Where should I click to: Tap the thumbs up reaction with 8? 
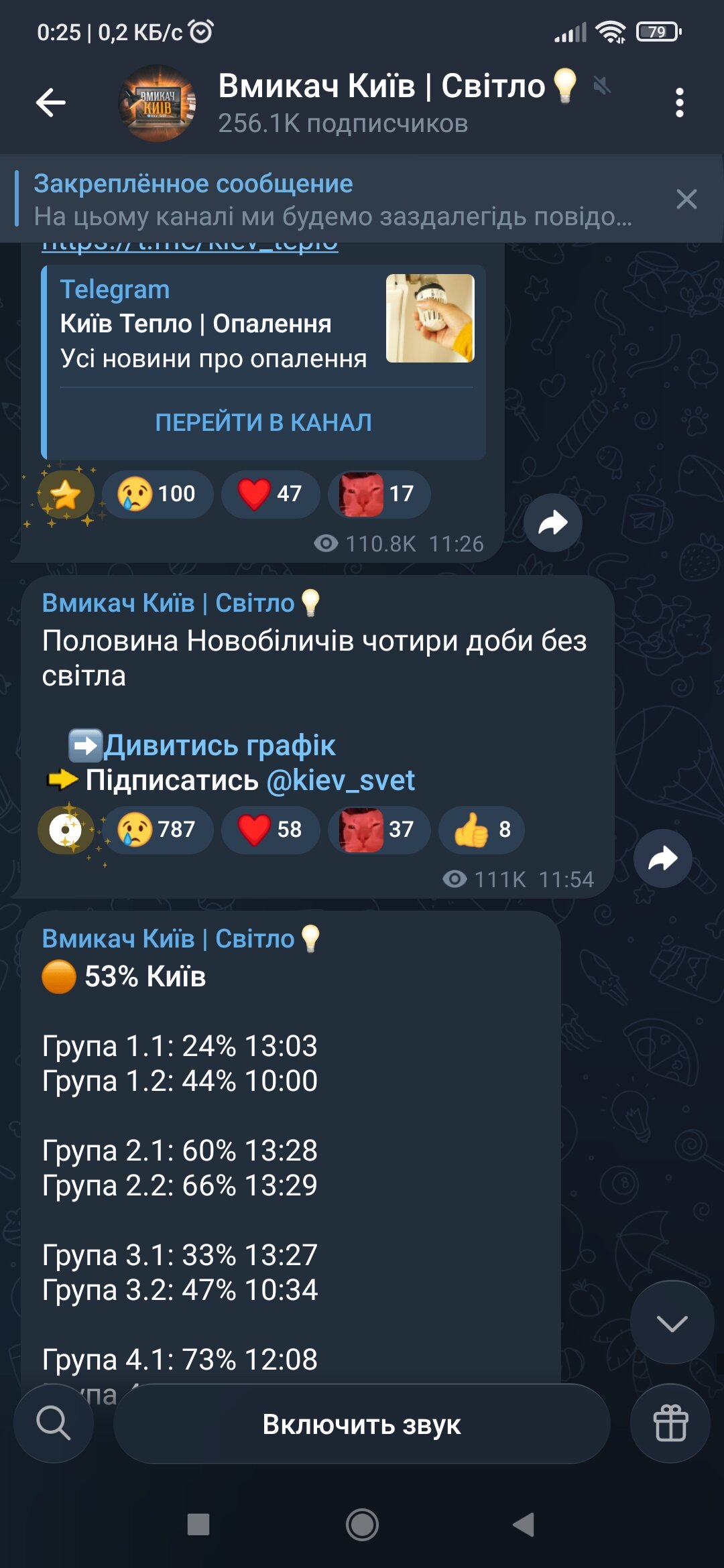[x=481, y=830]
